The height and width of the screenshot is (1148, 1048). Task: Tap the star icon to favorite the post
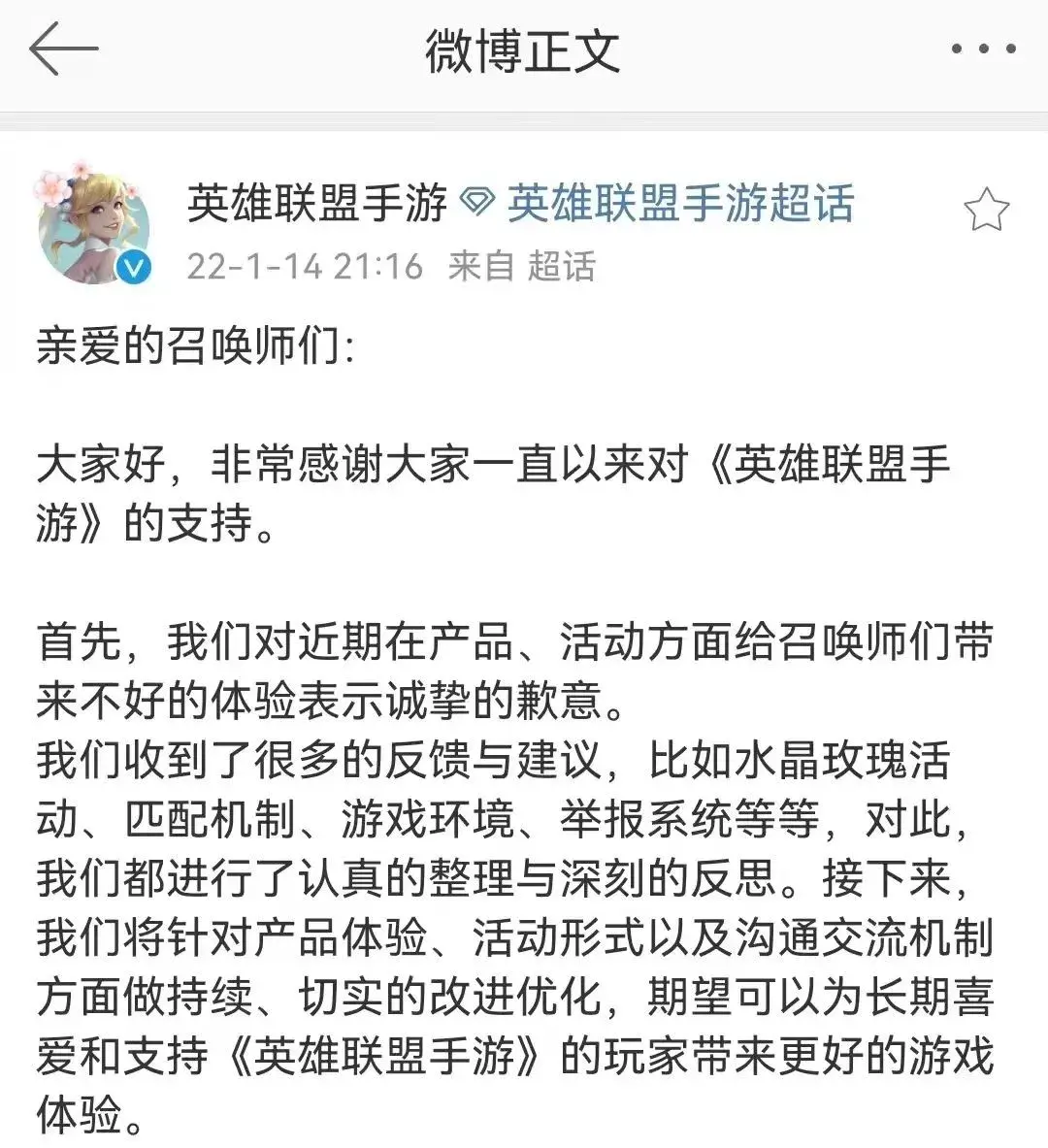point(986,211)
